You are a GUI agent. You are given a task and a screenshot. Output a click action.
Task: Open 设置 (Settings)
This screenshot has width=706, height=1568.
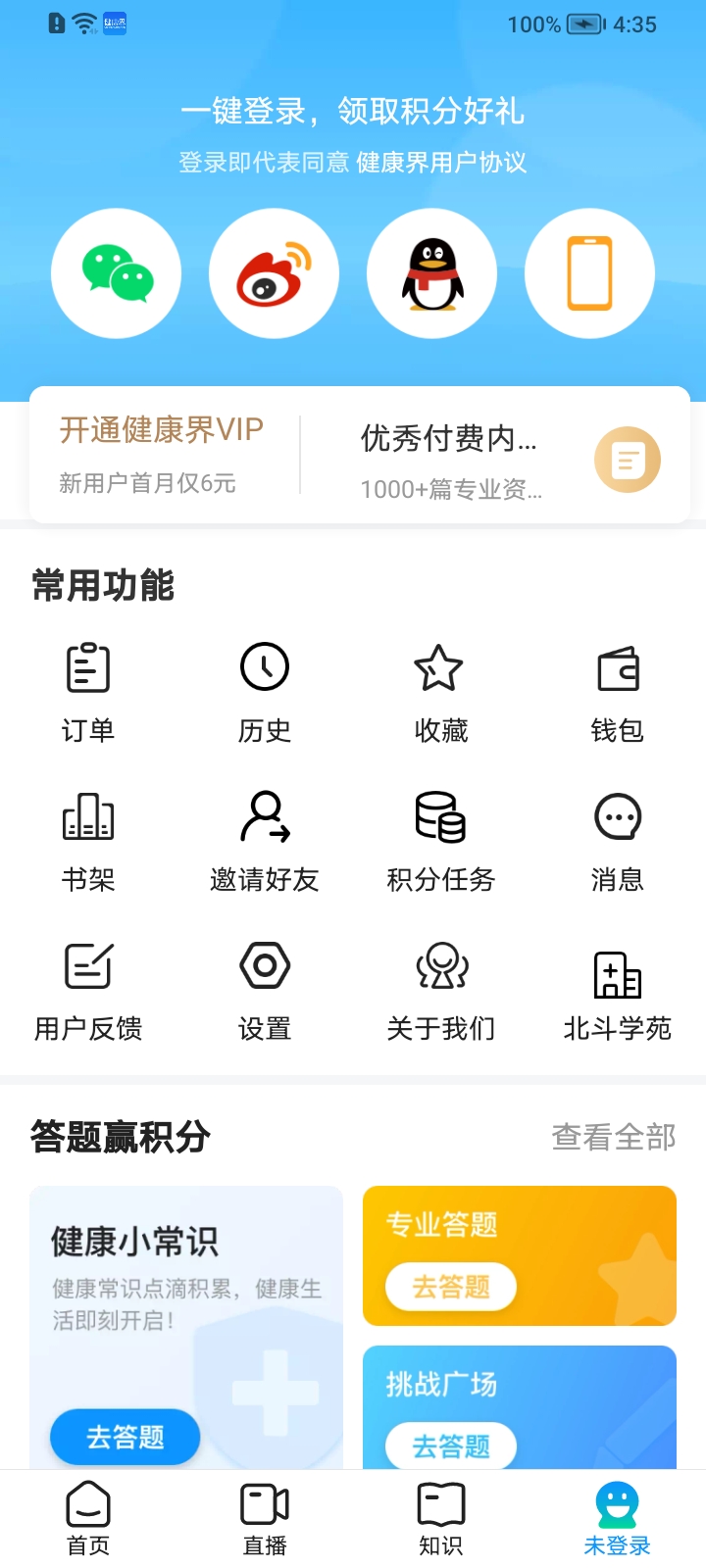coord(264,990)
